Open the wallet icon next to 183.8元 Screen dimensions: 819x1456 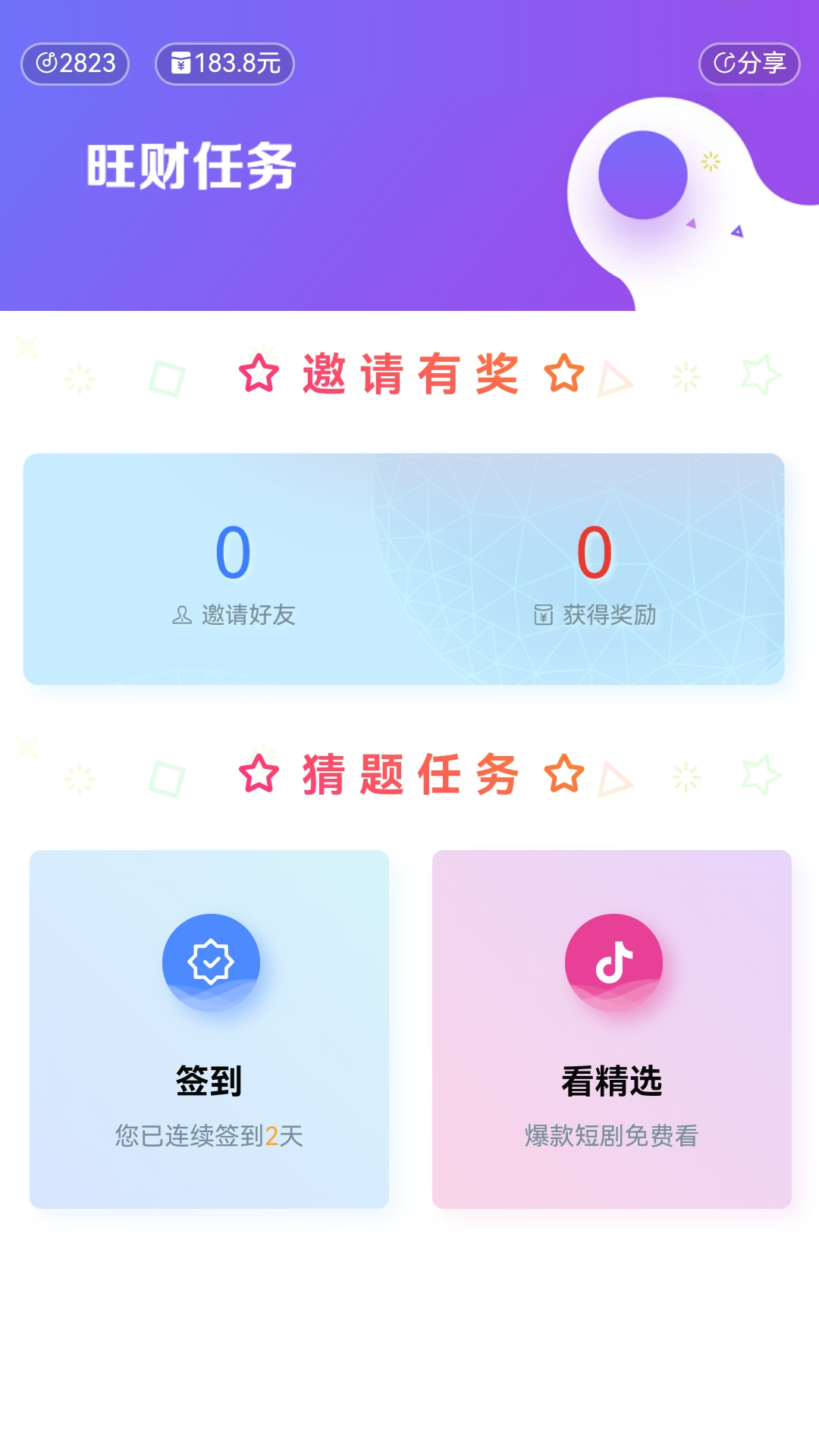click(x=180, y=64)
